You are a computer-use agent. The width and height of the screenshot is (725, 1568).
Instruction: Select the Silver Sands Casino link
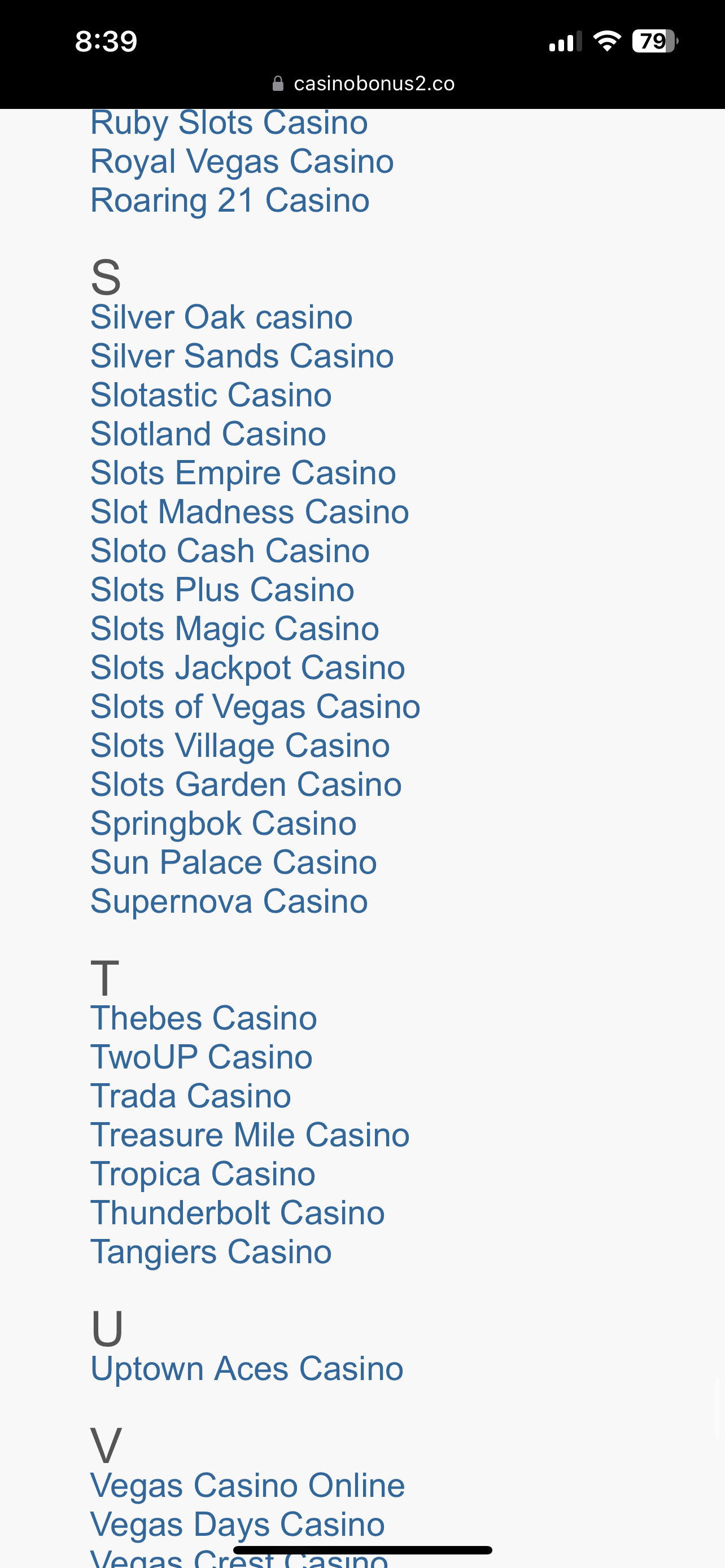click(x=242, y=357)
